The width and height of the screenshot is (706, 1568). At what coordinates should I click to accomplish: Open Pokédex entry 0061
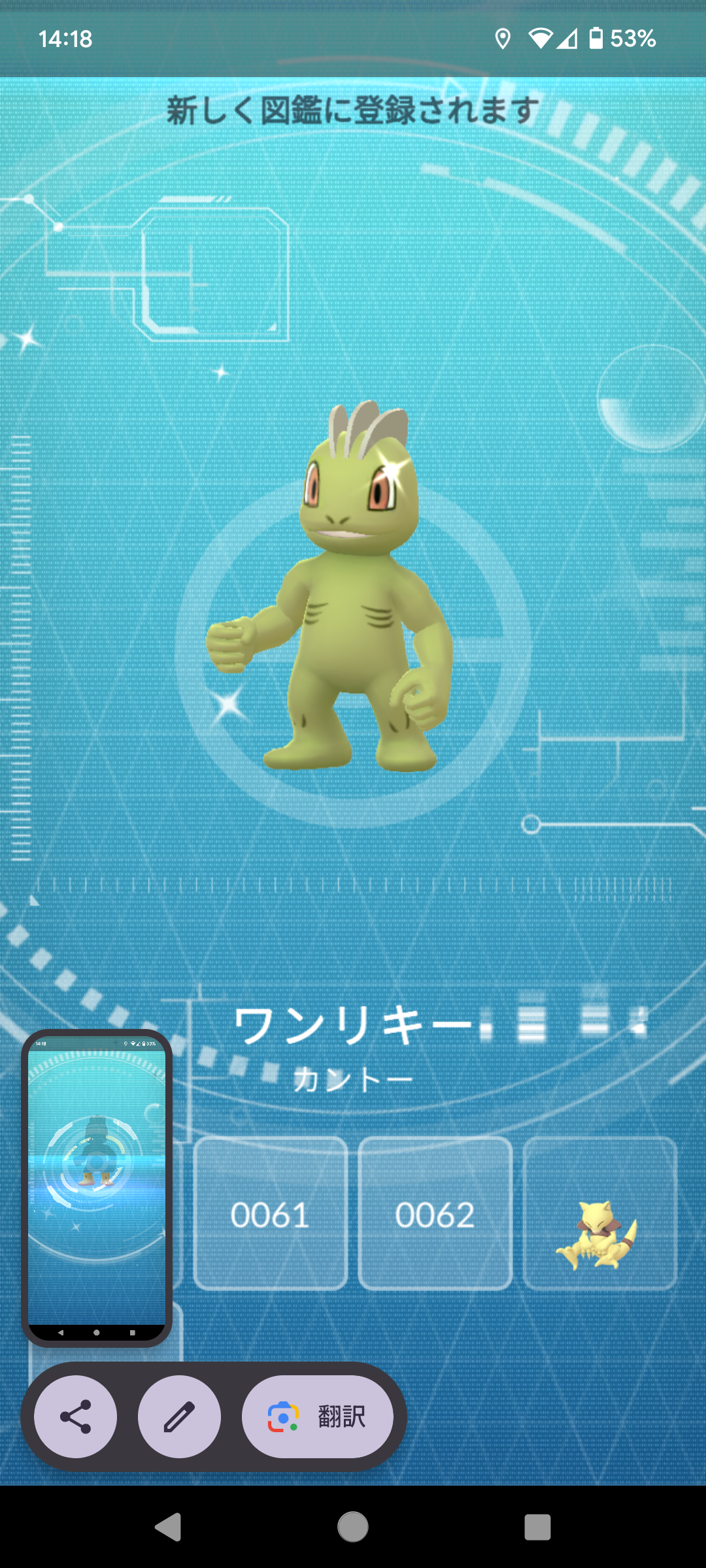tap(270, 1214)
